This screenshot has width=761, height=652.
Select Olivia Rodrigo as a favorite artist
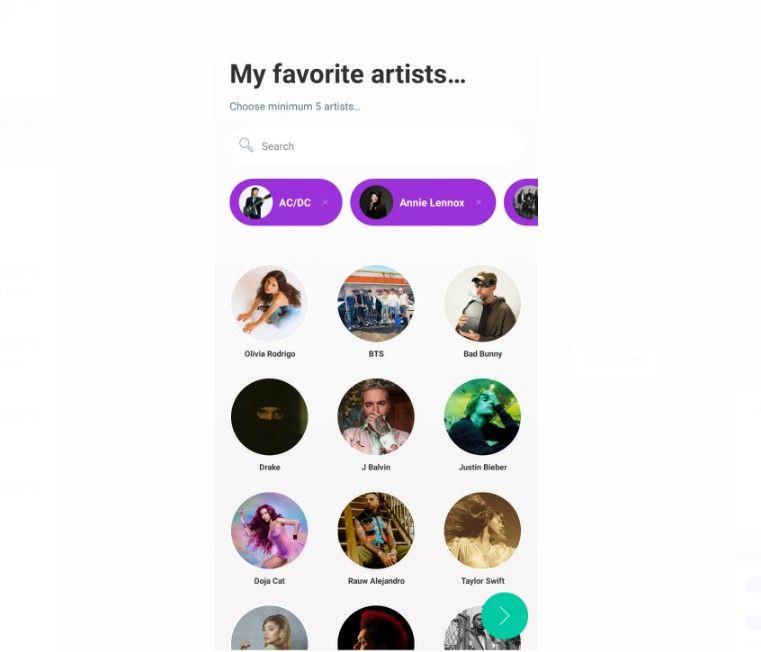[x=269, y=304]
